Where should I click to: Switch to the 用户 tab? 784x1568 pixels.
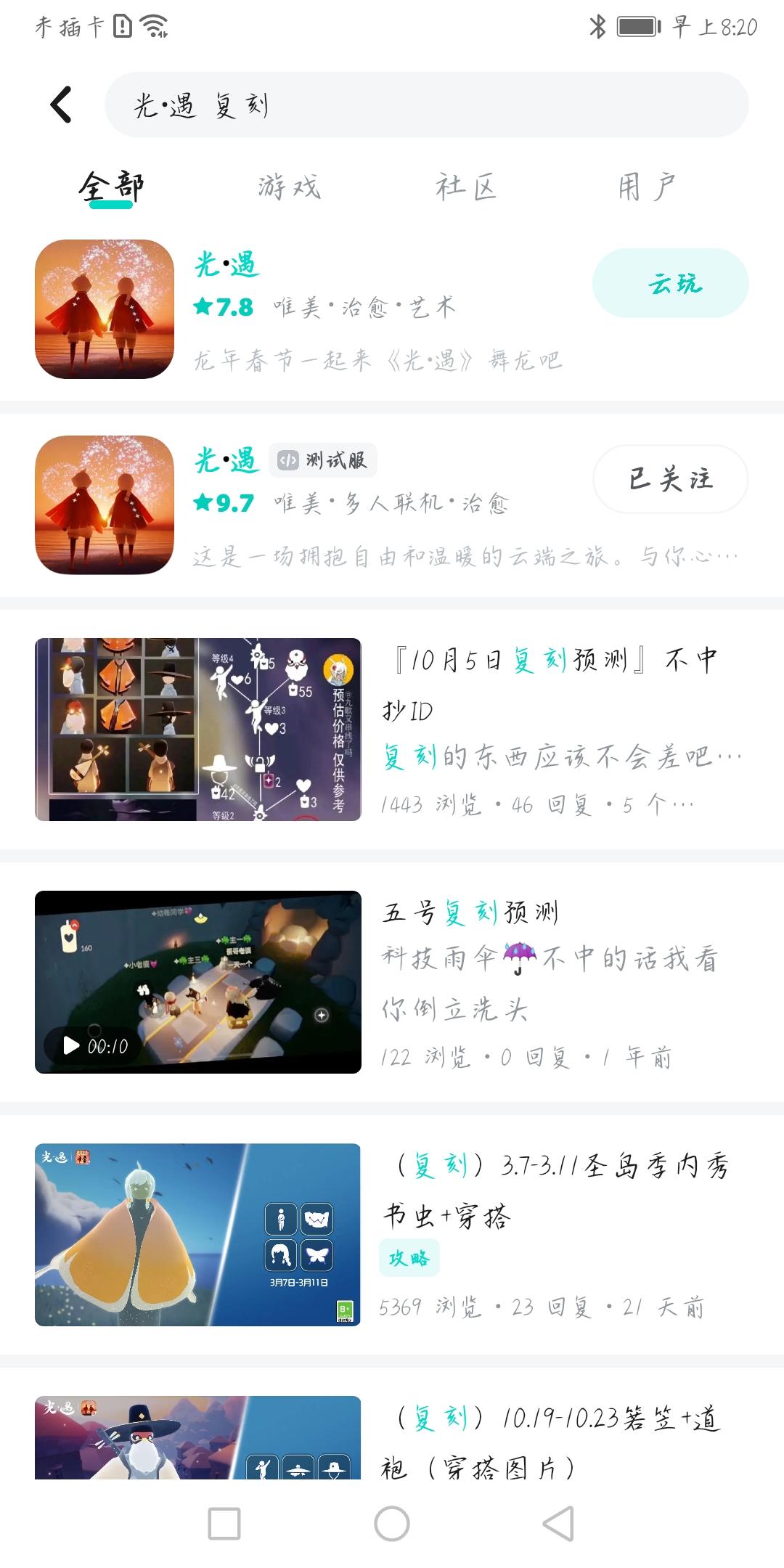646,187
